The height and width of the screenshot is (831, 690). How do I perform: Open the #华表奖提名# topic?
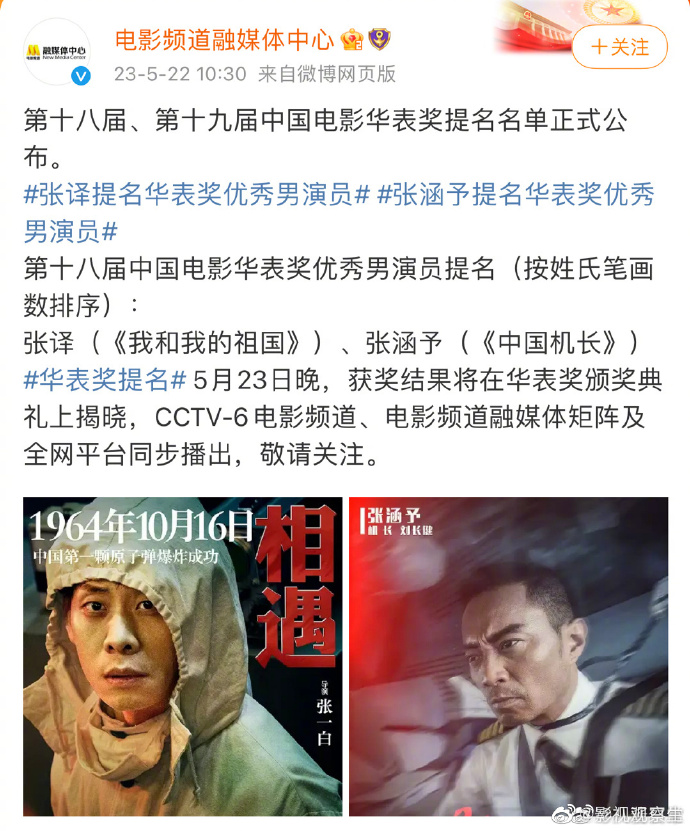point(104,380)
